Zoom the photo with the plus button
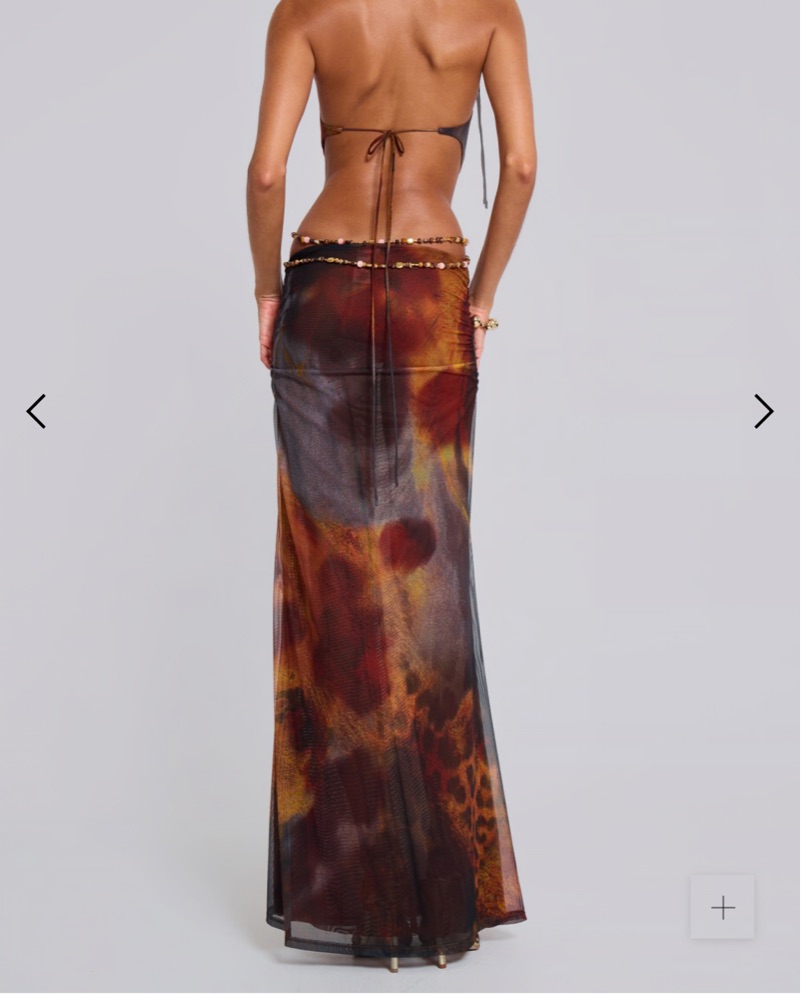The image size is (801, 1001). click(x=722, y=907)
